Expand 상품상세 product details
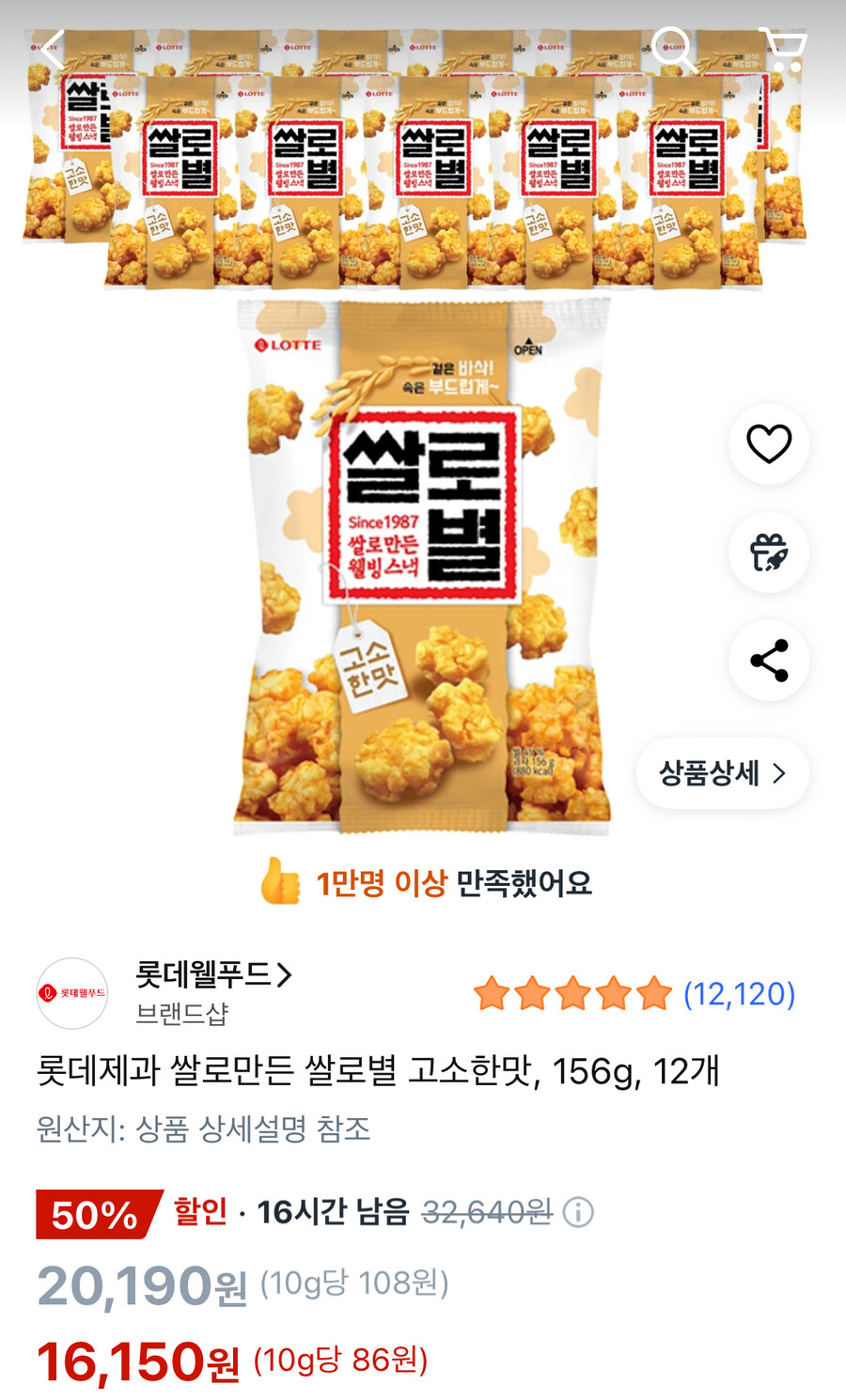Screen dimensions: 846x1400 coord(722,772)
